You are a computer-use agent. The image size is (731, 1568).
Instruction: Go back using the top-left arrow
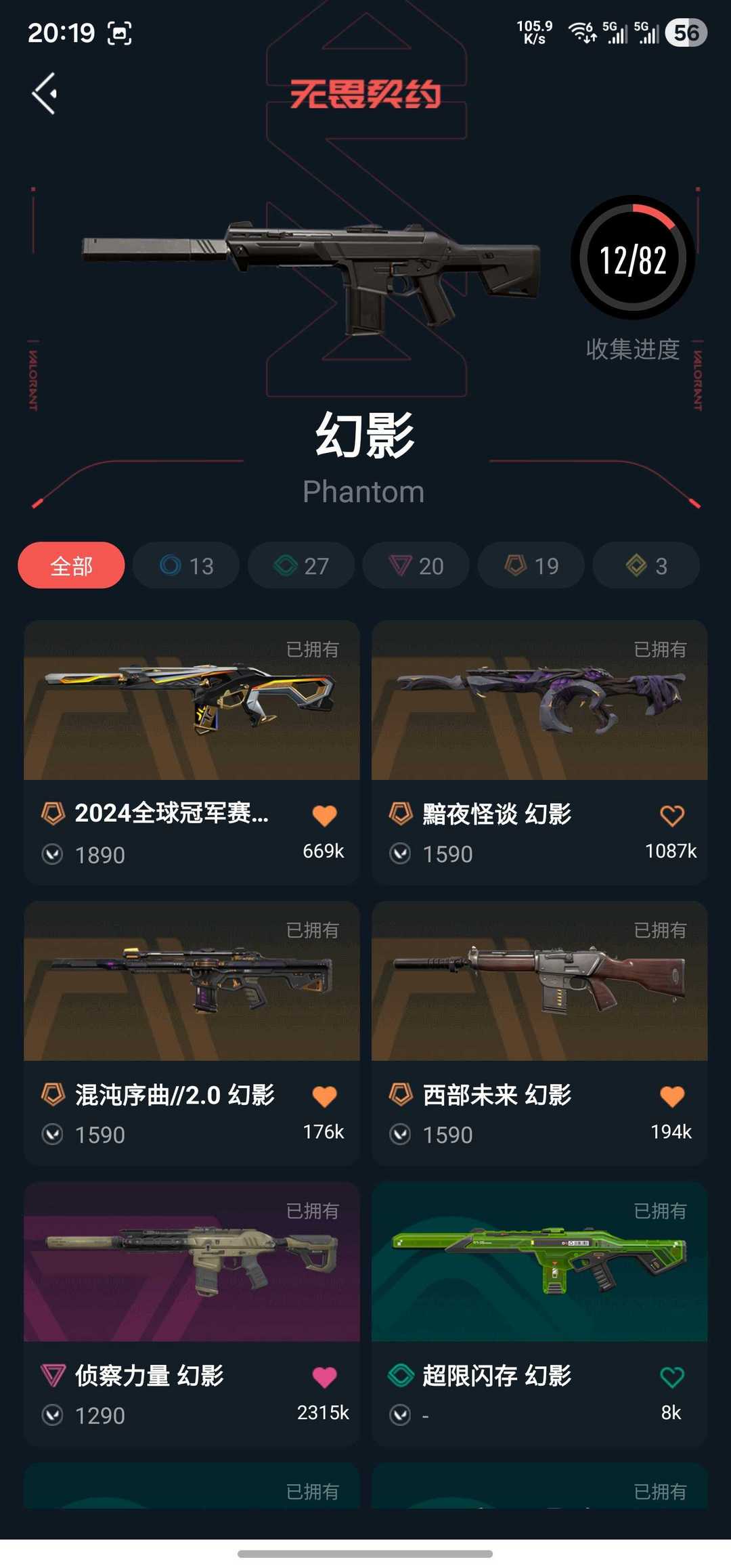point(45,93)
